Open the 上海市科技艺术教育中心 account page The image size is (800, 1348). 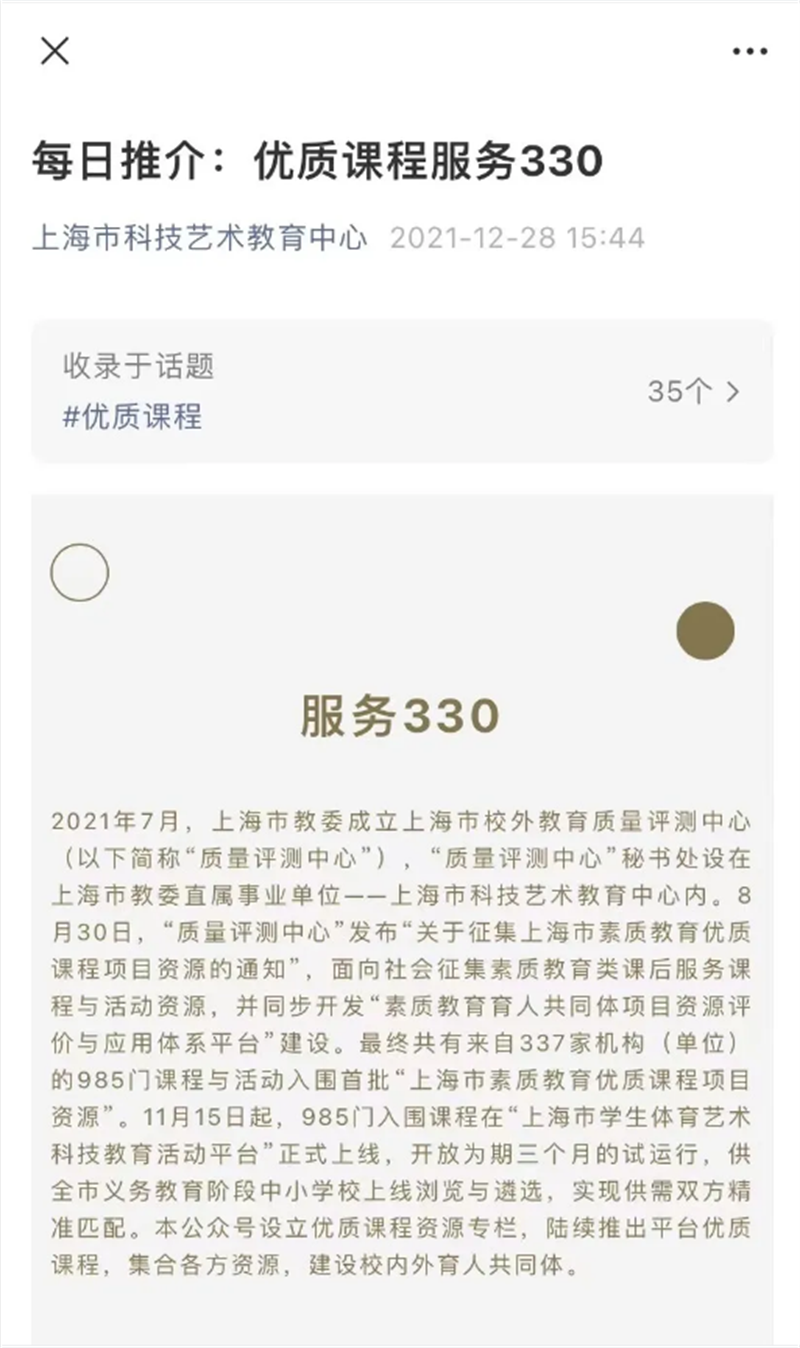pos(200,238)
